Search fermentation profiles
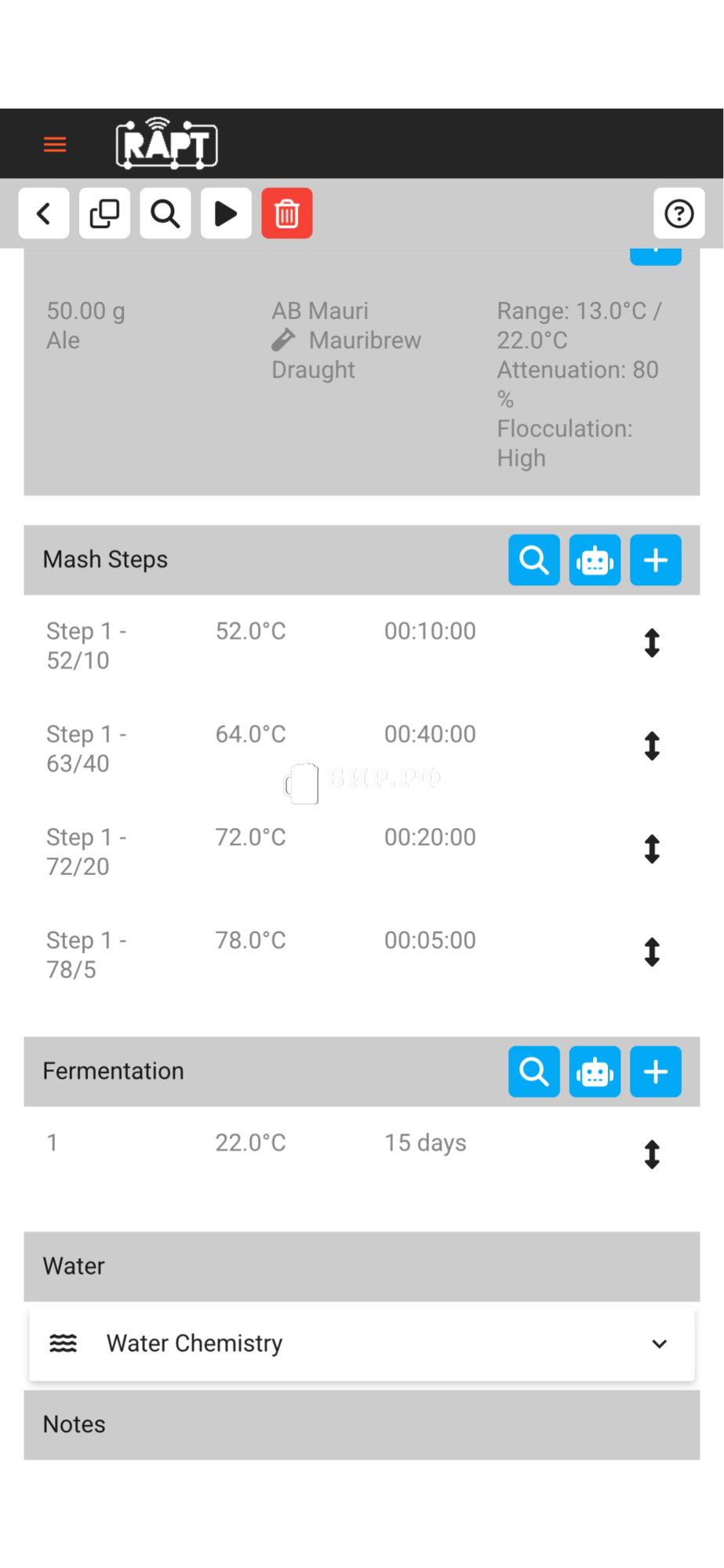The image size is (724, 1568). click(533, 1071)
